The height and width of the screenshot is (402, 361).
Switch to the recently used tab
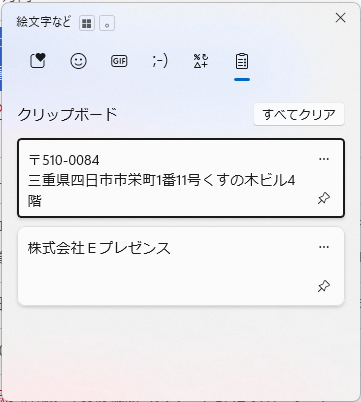(38, 61)
